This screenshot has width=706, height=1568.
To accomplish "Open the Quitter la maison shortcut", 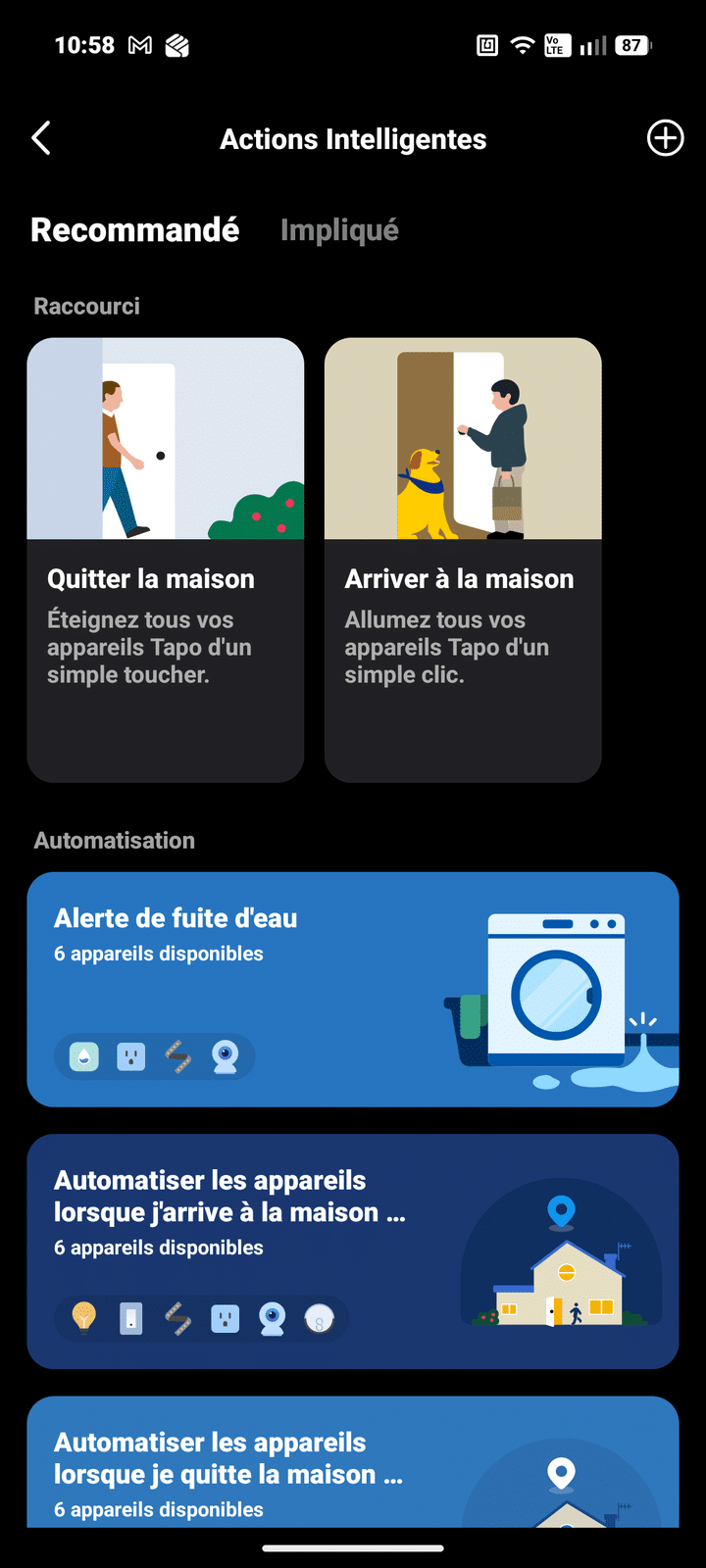I will [166, 560].
